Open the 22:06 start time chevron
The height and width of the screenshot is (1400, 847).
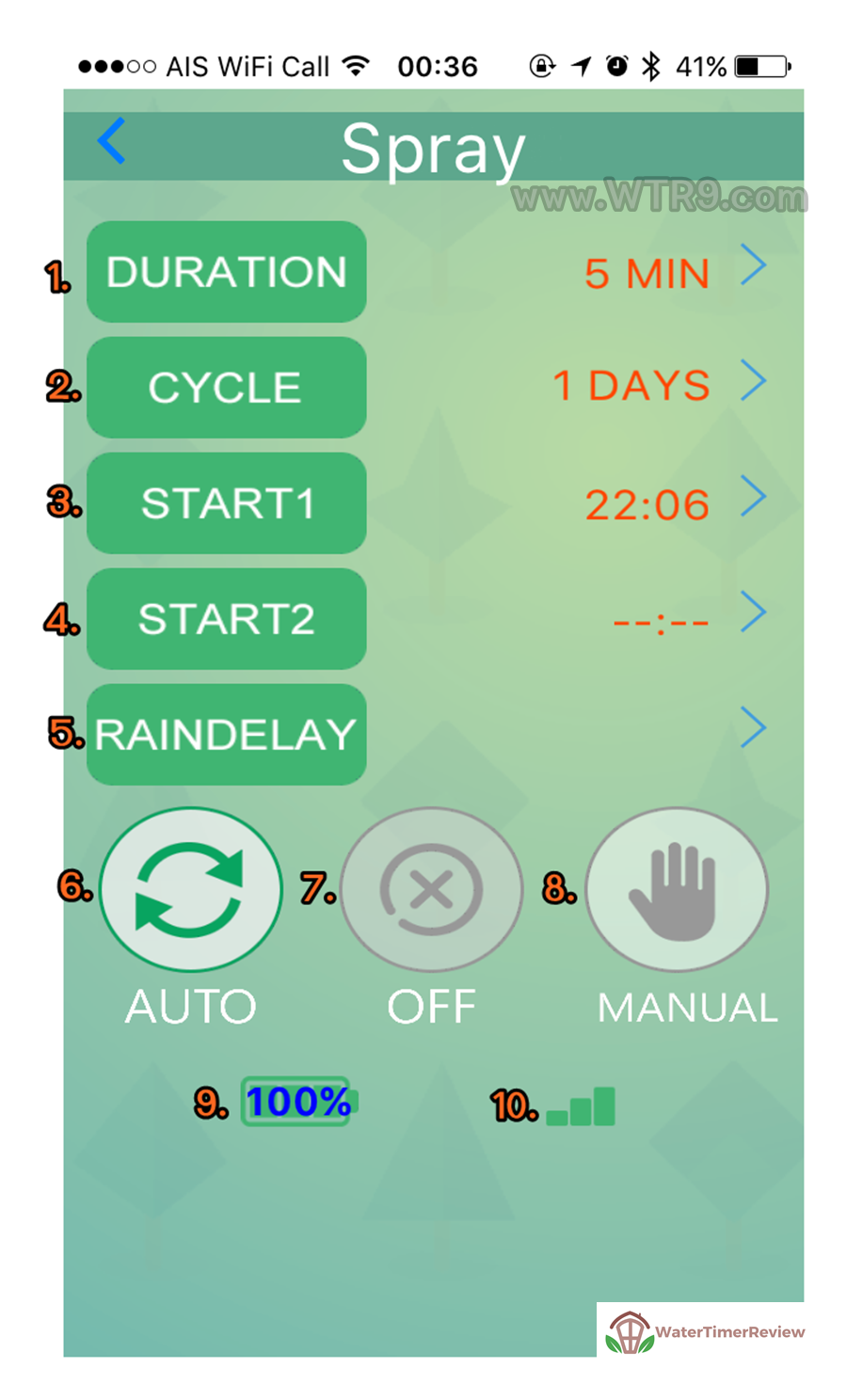pos(753,497)
